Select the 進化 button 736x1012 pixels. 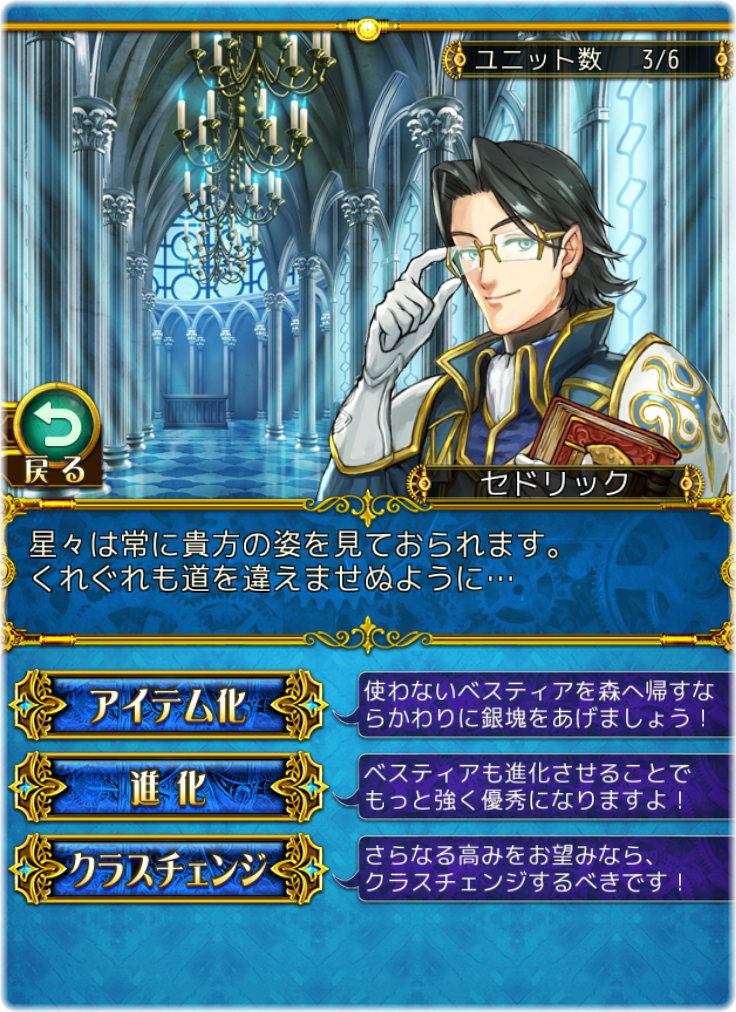point(168,787)
